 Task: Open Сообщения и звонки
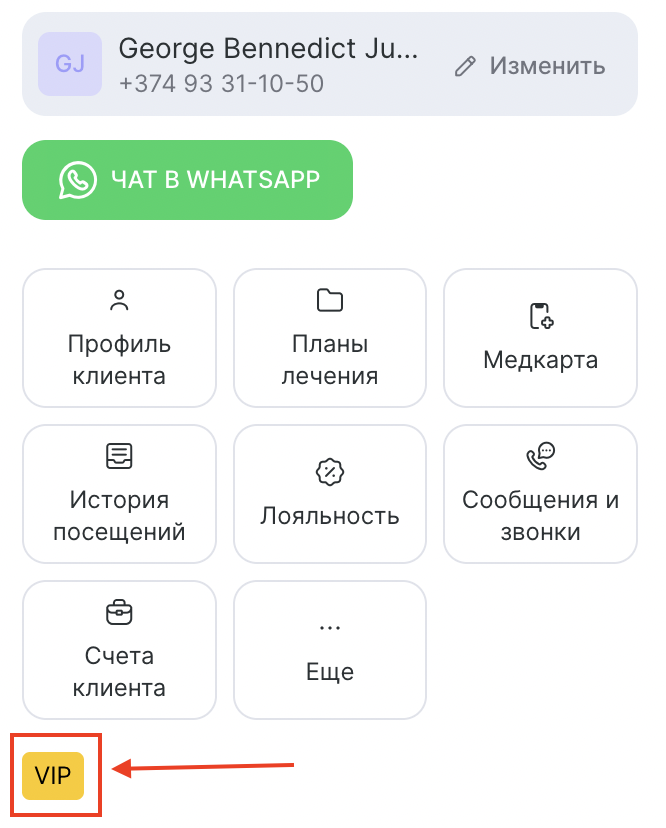(x=540, y=494)
